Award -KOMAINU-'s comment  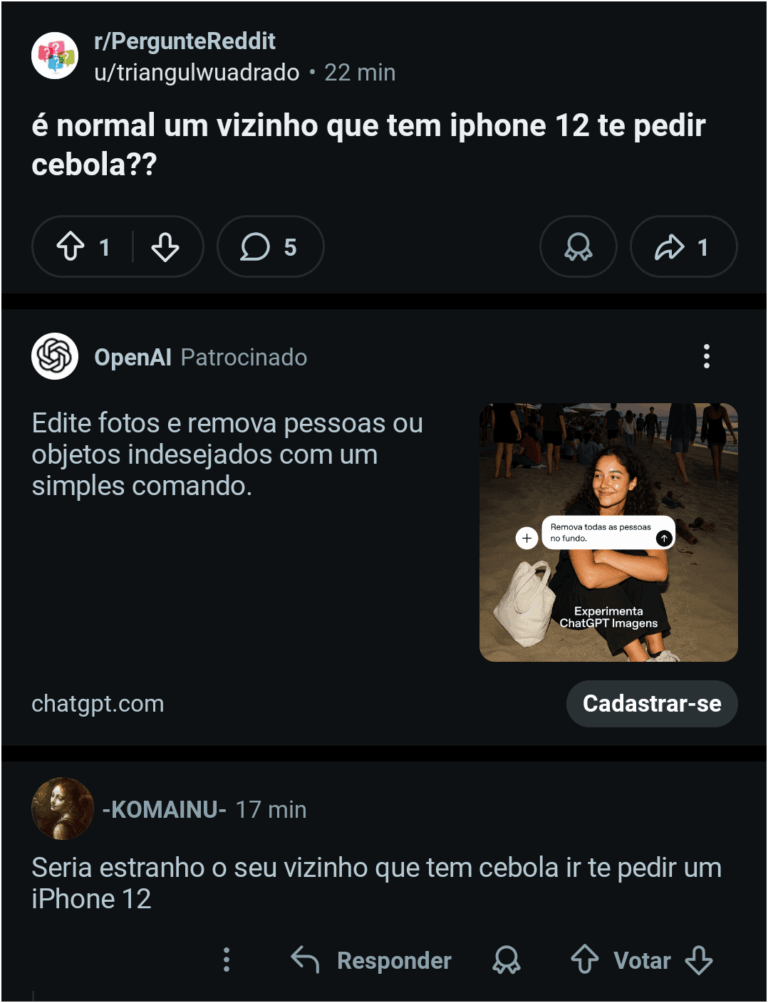(x=507, y=960)
